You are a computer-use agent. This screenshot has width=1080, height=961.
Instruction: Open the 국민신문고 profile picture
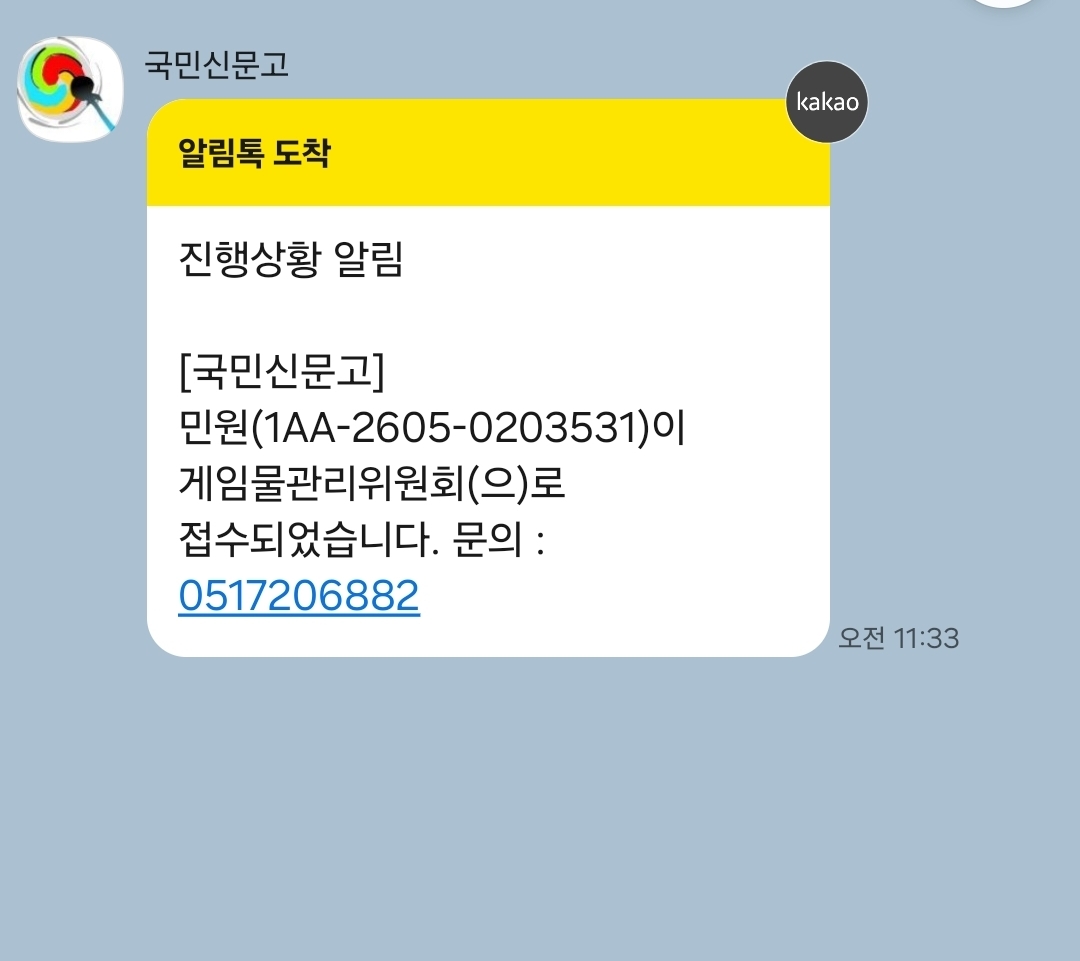(70, 89)
